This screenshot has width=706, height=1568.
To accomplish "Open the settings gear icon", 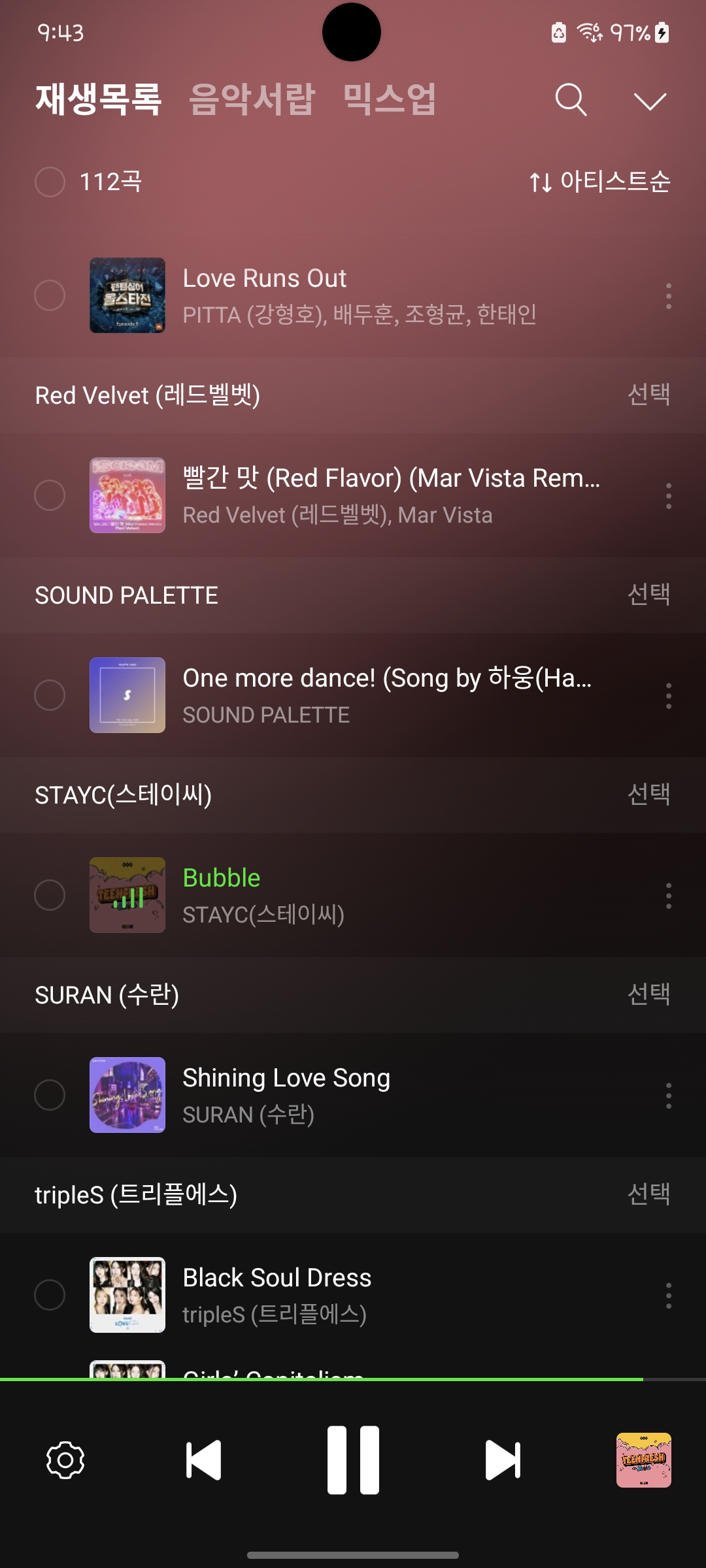I will (x=65, y=1460).
